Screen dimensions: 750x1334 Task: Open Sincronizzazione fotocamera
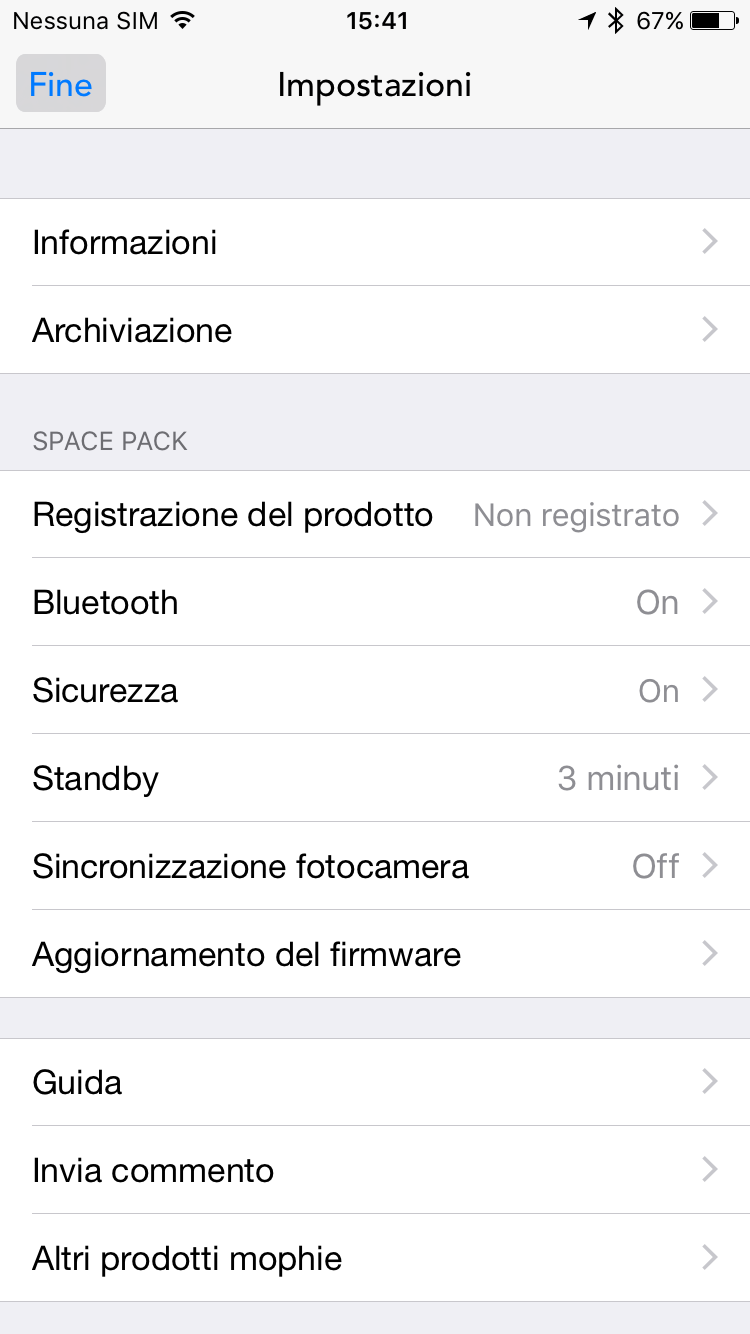coord(375,866)
